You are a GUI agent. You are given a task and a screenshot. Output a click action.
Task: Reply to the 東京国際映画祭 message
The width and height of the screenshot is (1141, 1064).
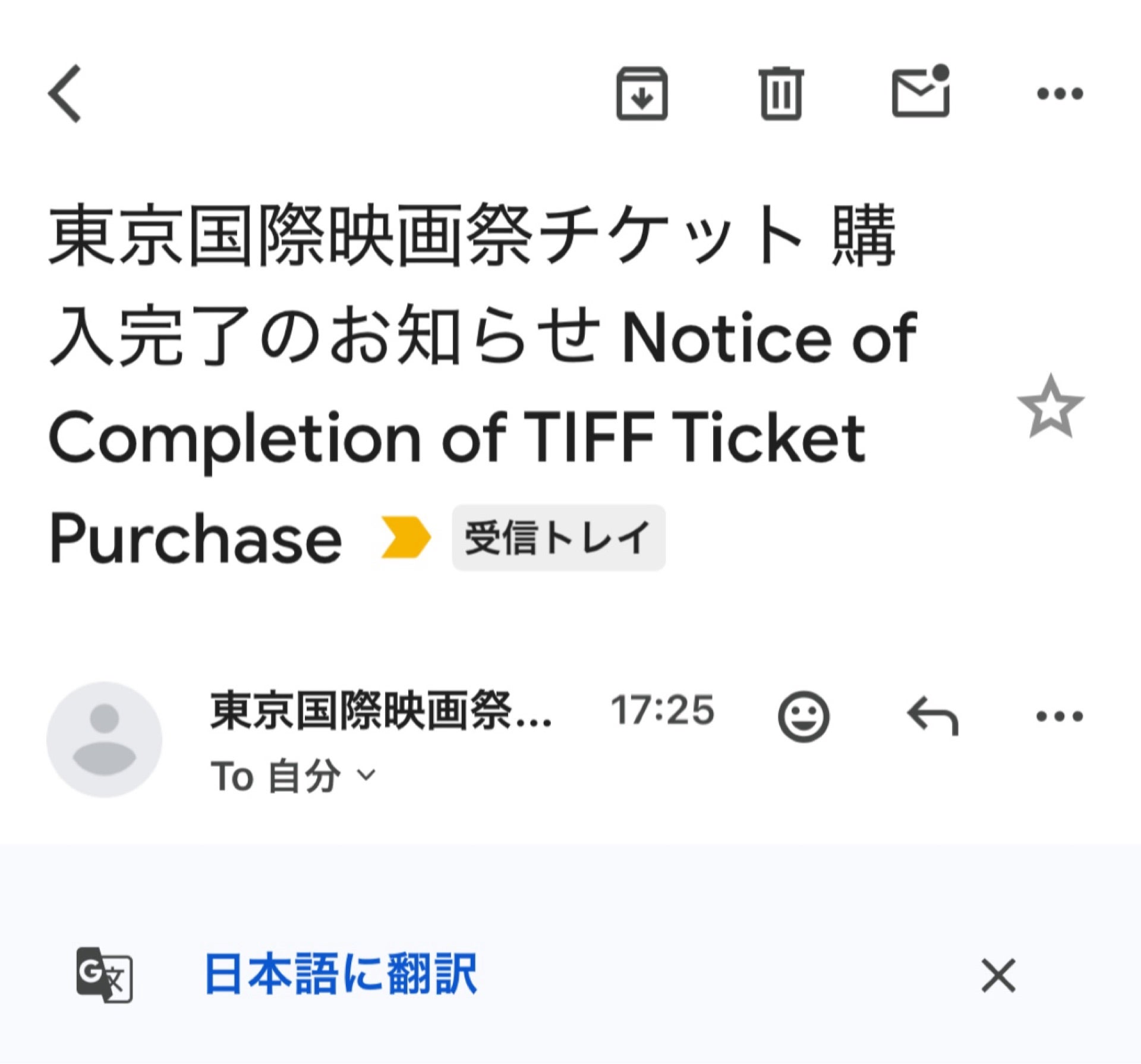click(932, 716)
